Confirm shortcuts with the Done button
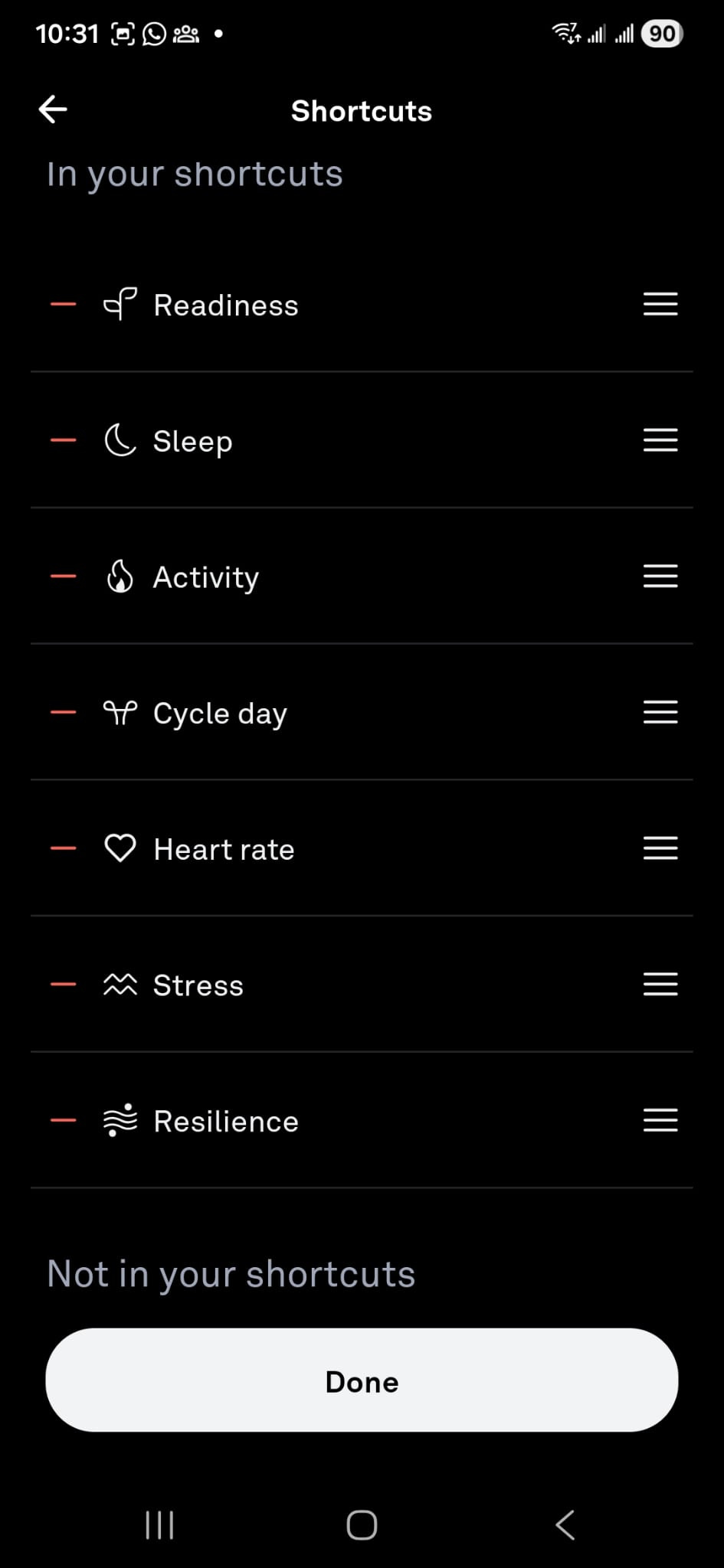 (x=362, y=1380)
